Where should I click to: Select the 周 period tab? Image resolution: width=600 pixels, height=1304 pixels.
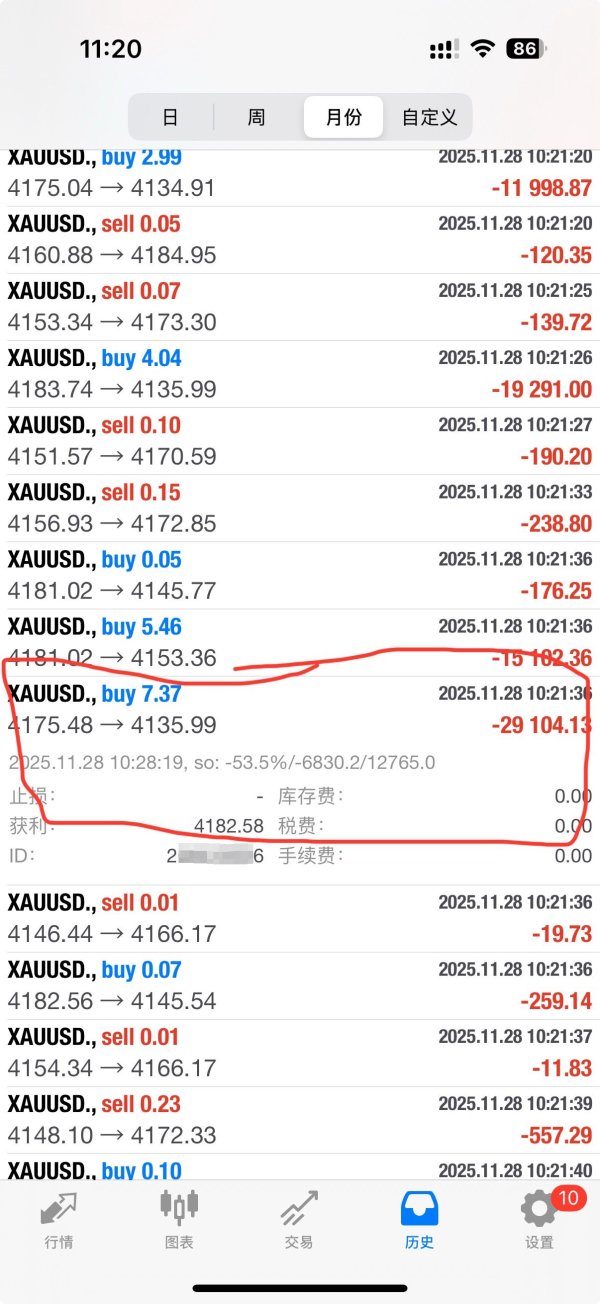click(x=257, y=117)
